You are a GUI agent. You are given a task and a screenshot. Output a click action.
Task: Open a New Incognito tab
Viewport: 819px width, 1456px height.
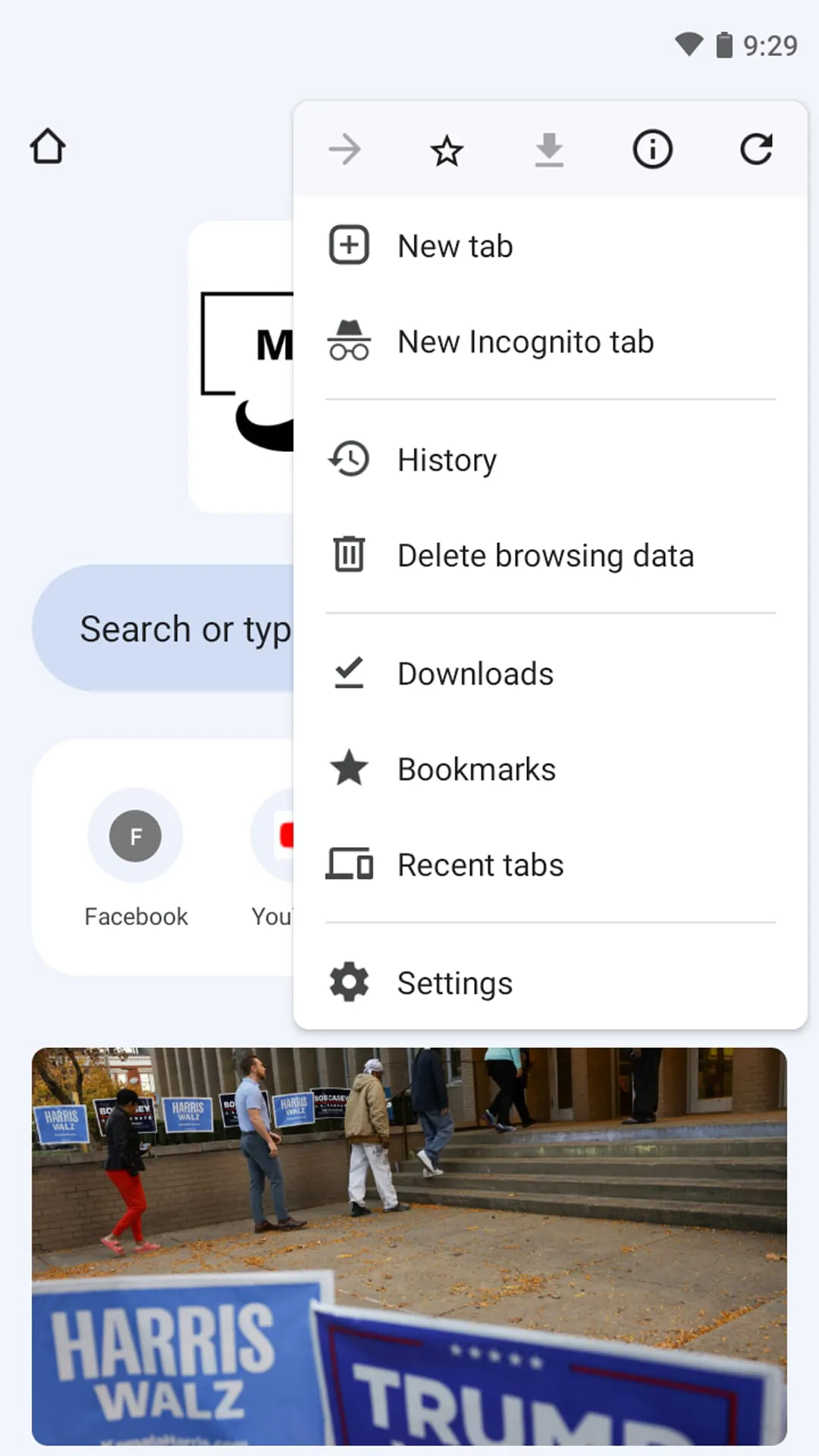coord(525,342)
